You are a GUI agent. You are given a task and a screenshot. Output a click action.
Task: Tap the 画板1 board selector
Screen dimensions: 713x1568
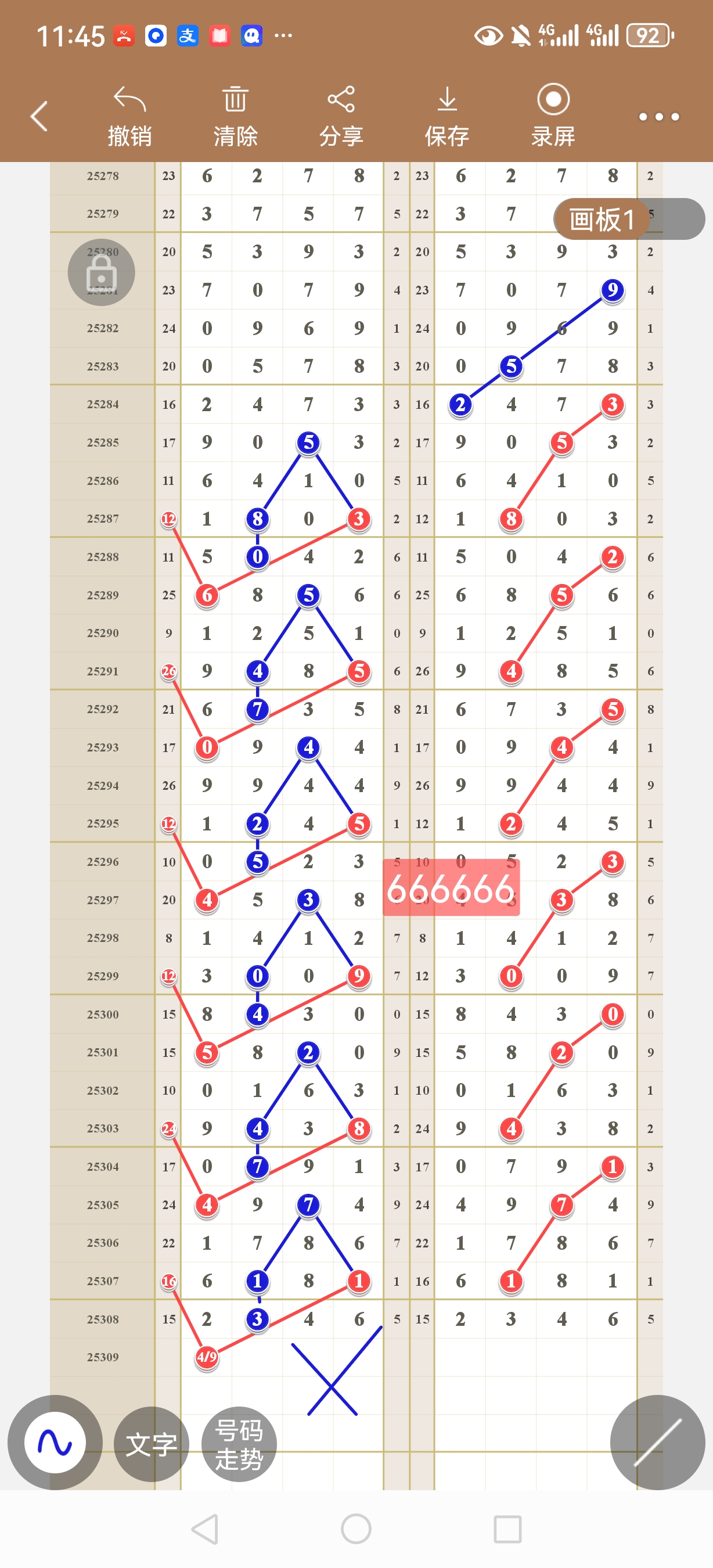pyautogui.click(x=602, y=219)
